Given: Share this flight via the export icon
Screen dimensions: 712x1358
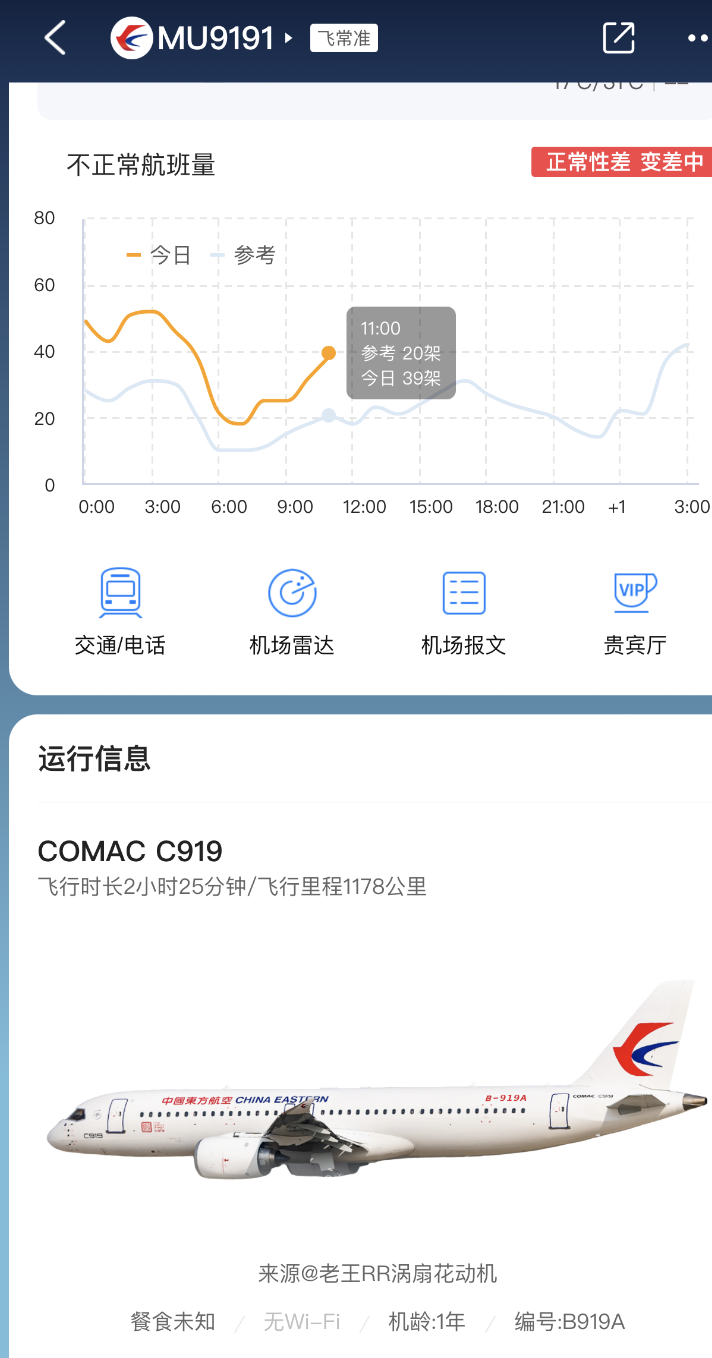Looking at the screenshot, I should (x=618, y=38).
